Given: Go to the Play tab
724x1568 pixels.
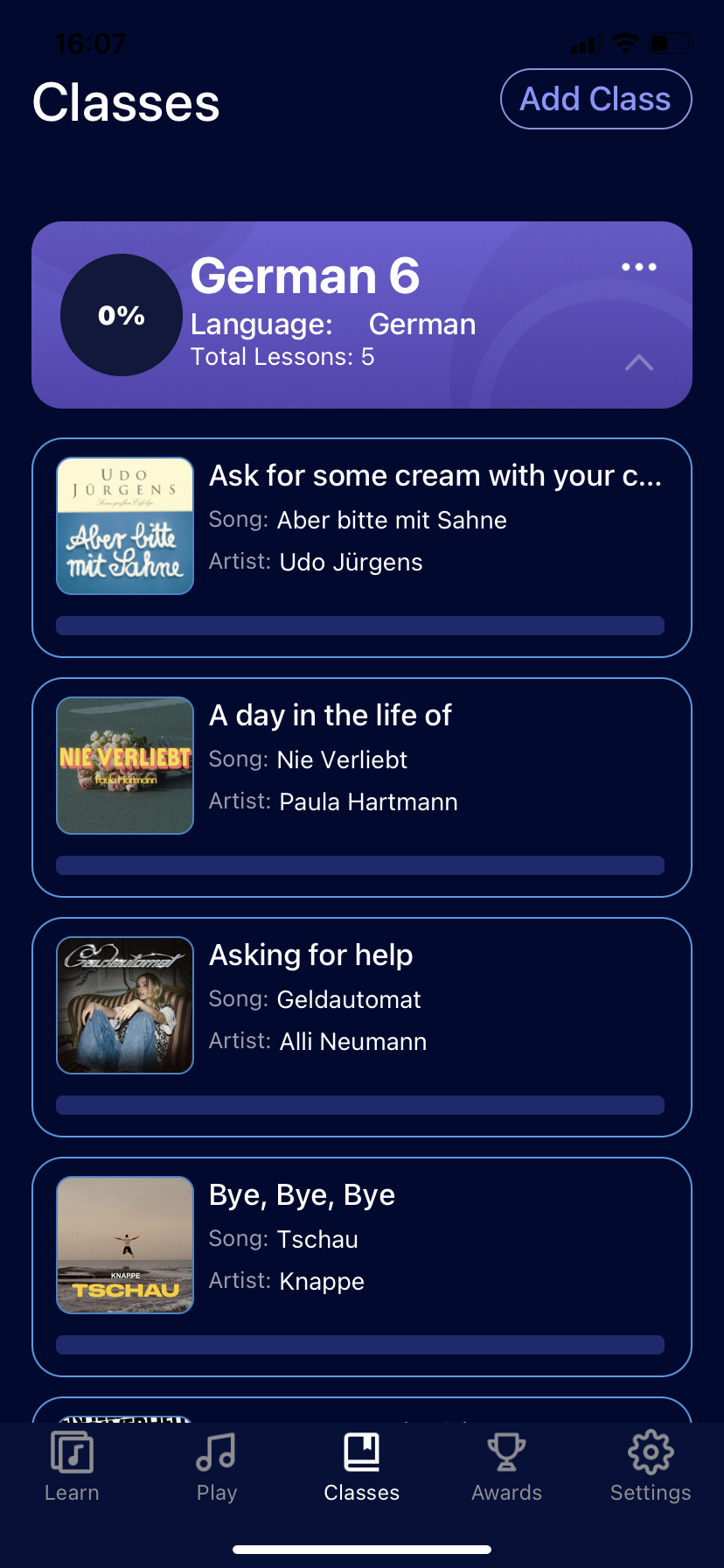Looking at the screenshot, I should click(217, 1466).
